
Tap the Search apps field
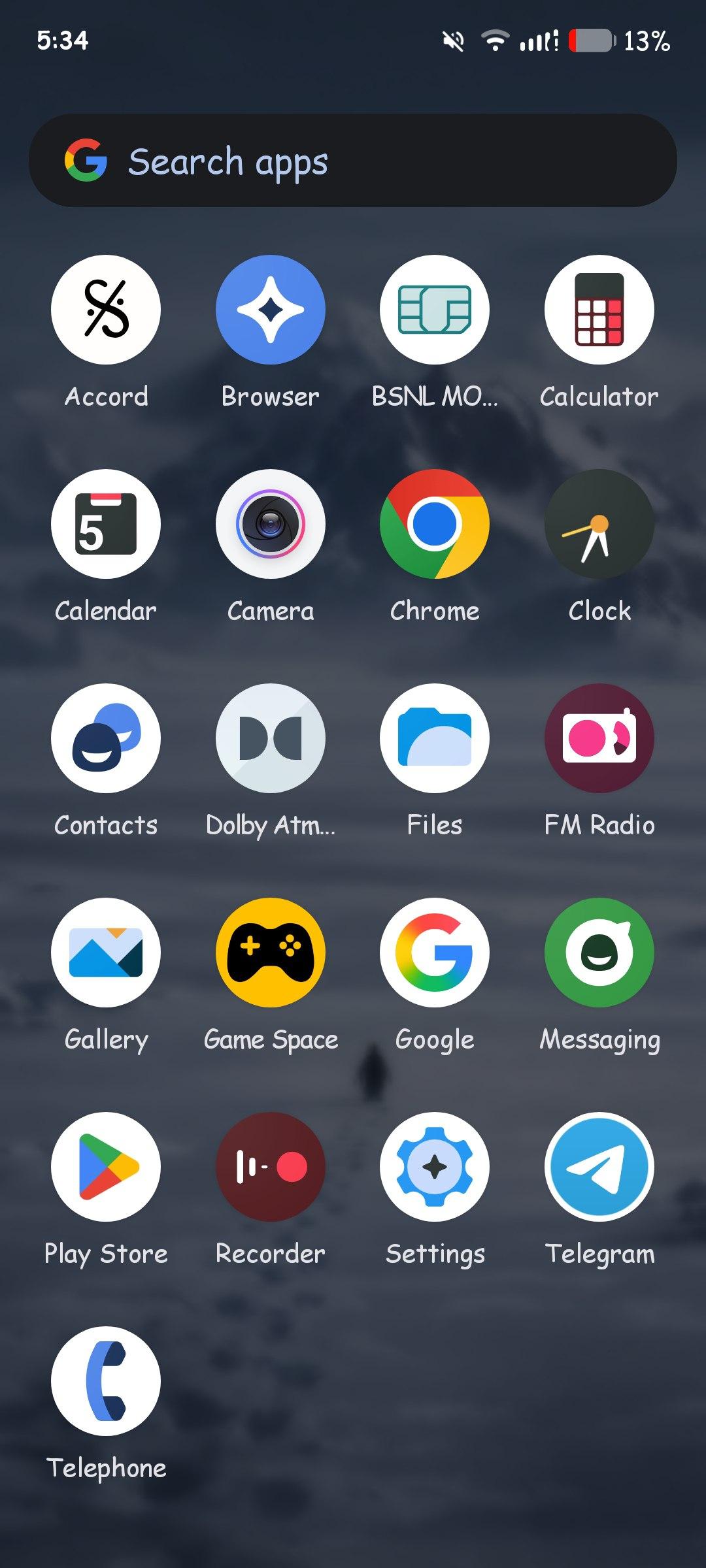coord(353,161)
